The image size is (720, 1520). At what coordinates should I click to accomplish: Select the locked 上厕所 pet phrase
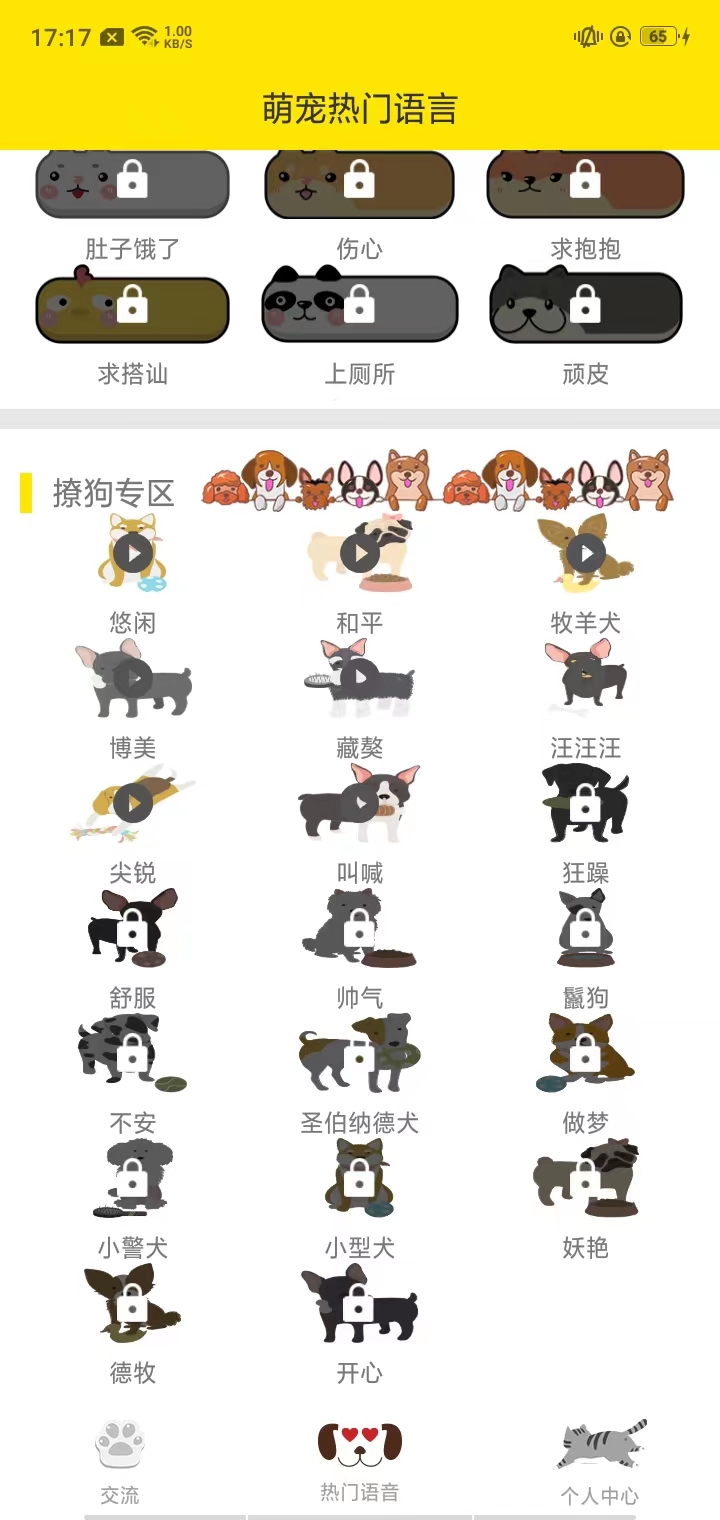coord(360,307)
